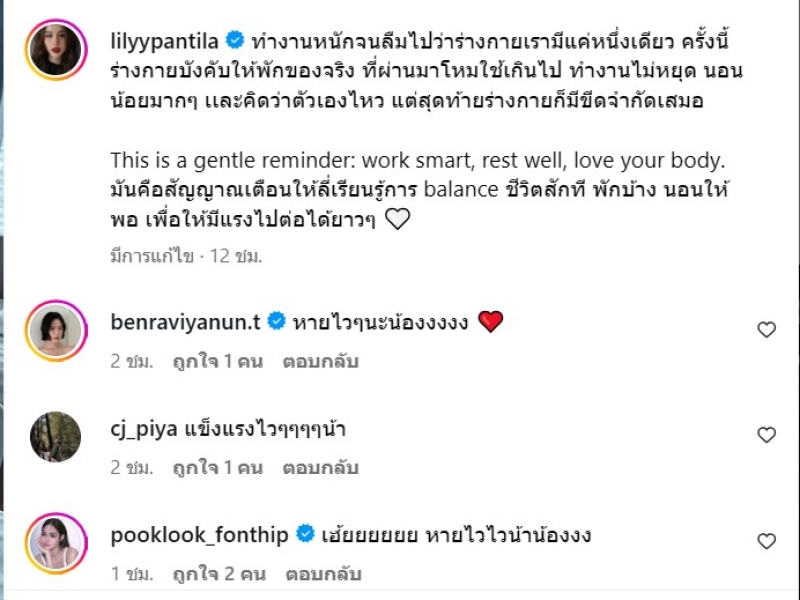
Task: Open cj_piya's profile via username
Action: tap(145, 430)
